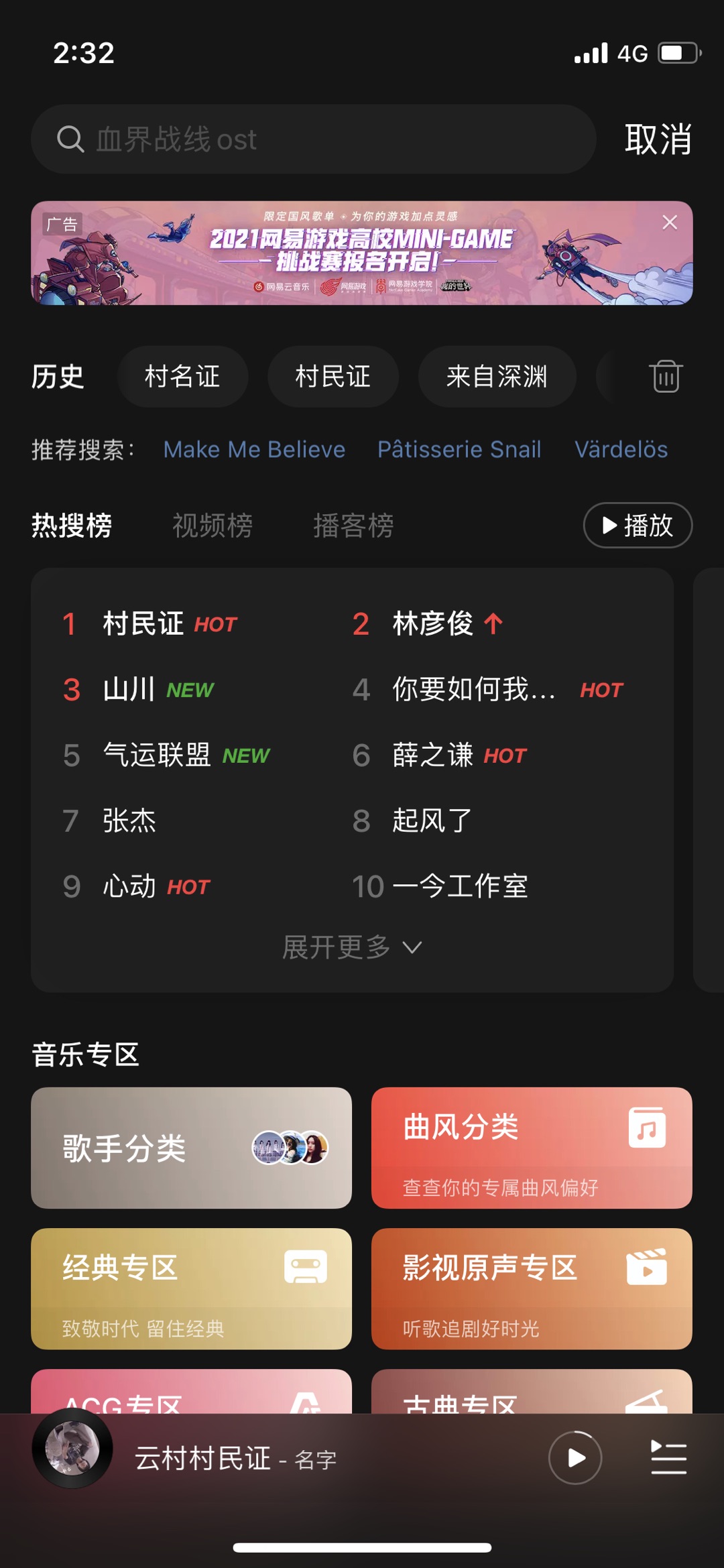Search history item 来自深渊
Image resolution: width=724 pixels, height=1568 pixels.
pos(497,377)
